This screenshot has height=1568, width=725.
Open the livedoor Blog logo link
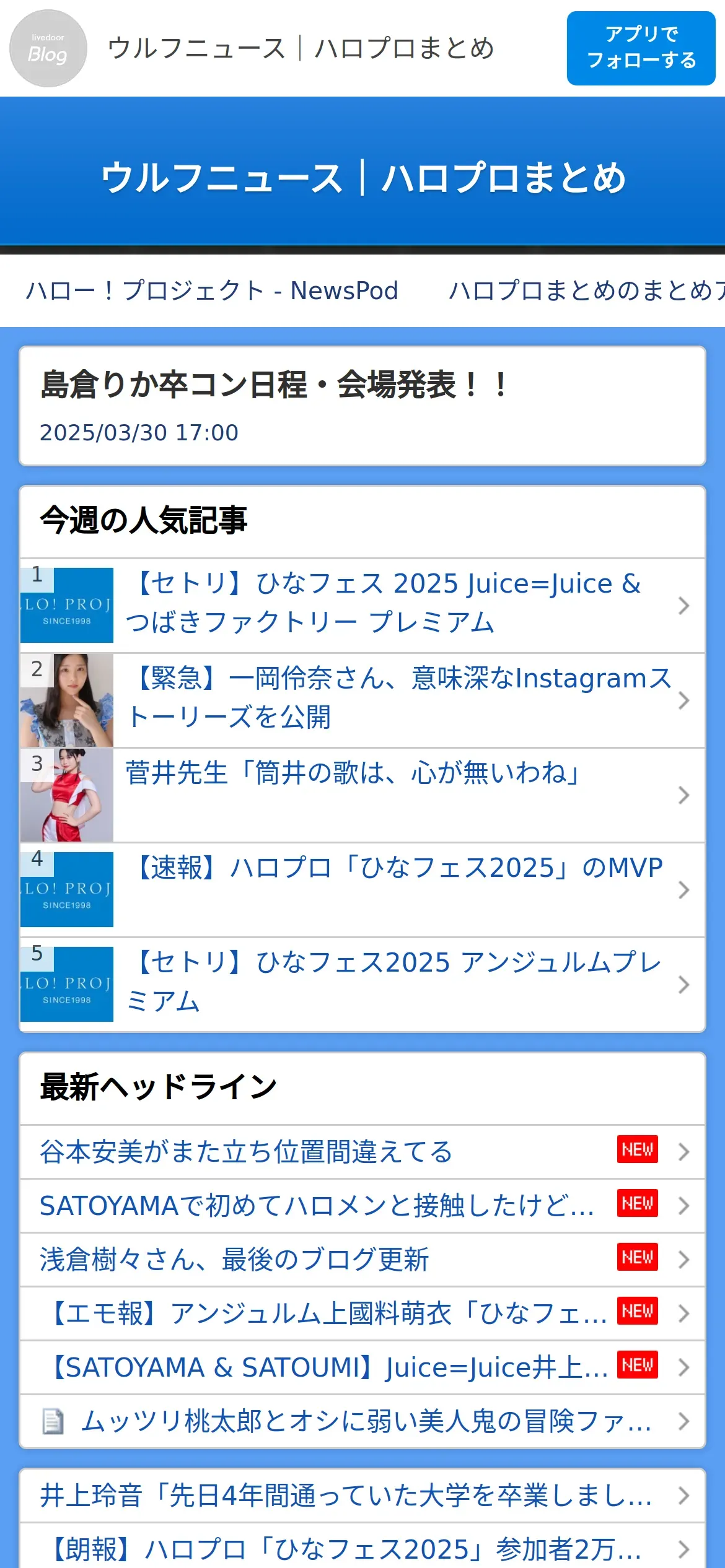(48, 48)
